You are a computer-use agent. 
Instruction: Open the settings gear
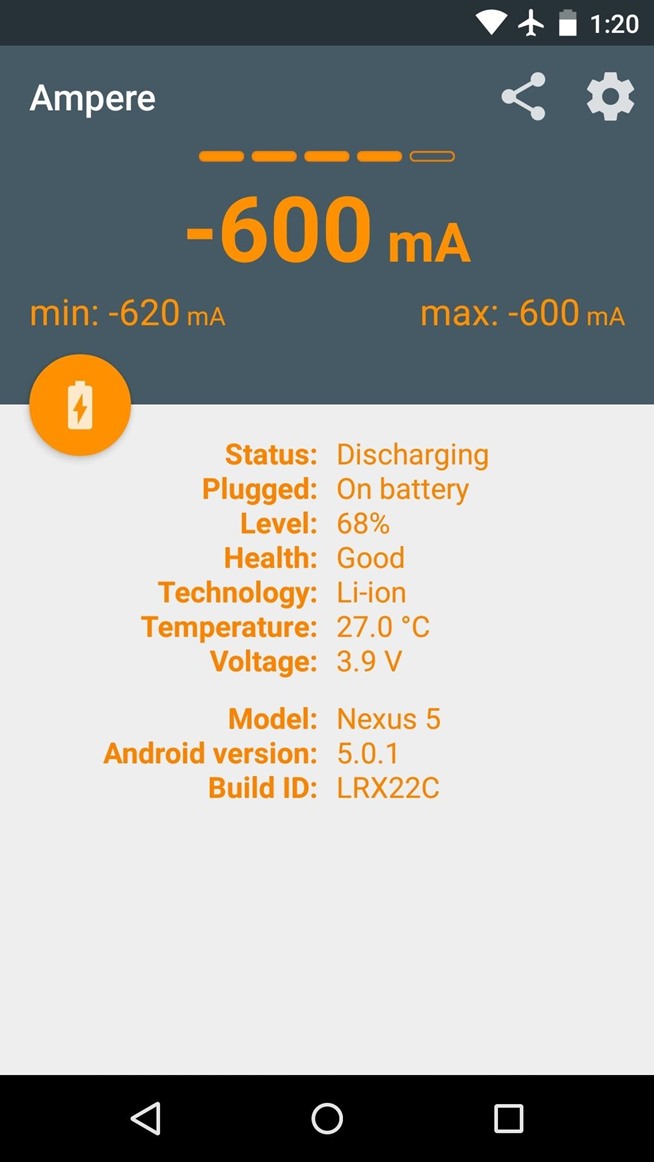tap(610, 97)
